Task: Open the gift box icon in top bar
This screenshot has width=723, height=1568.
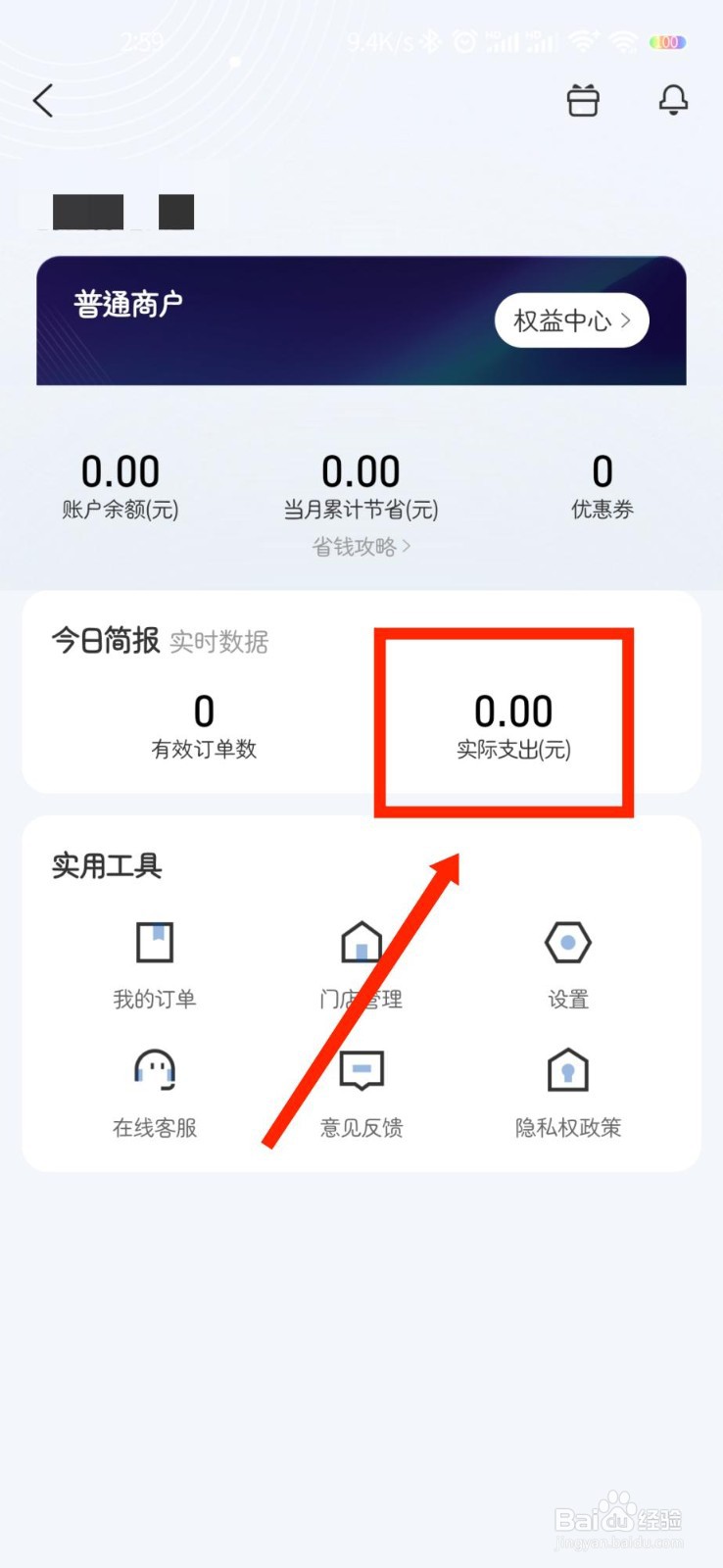Action: click(x=582, y=100)
